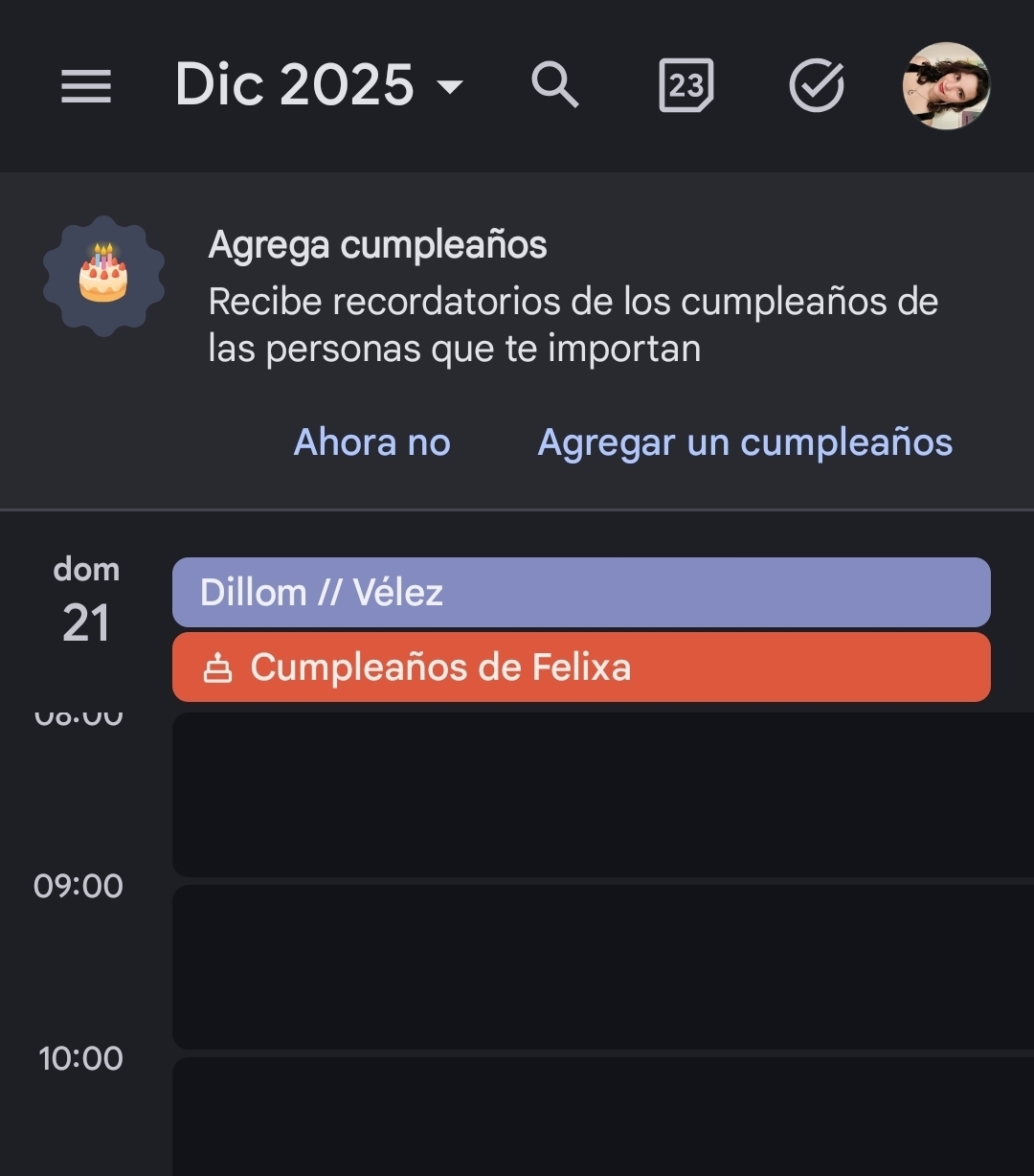The width and height of the screenshot is (1034, 1176).
Task: Select Sunday 21 day header
Action: pos(86,603)
